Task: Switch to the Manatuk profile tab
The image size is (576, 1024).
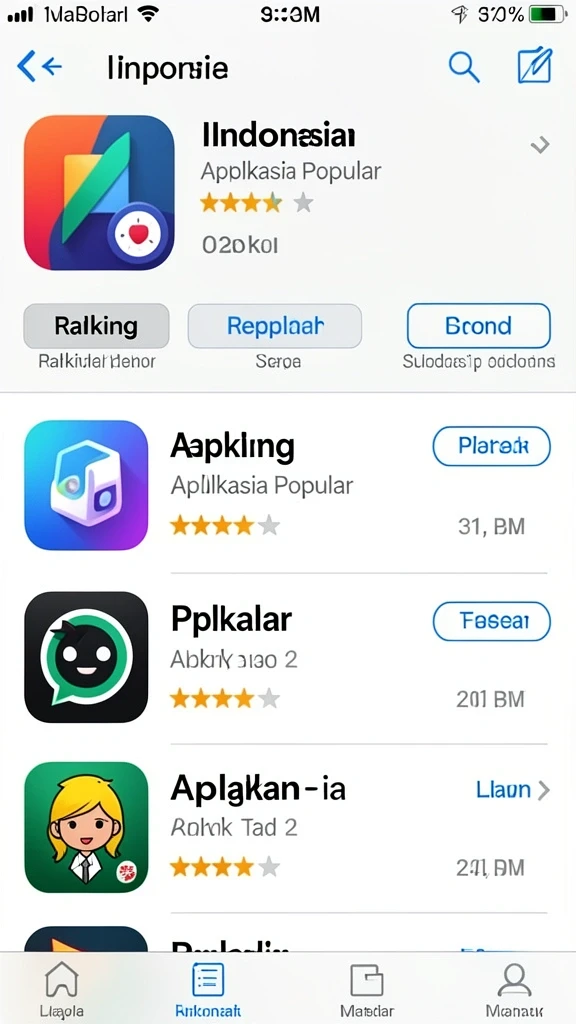Action: coord(515,989)
